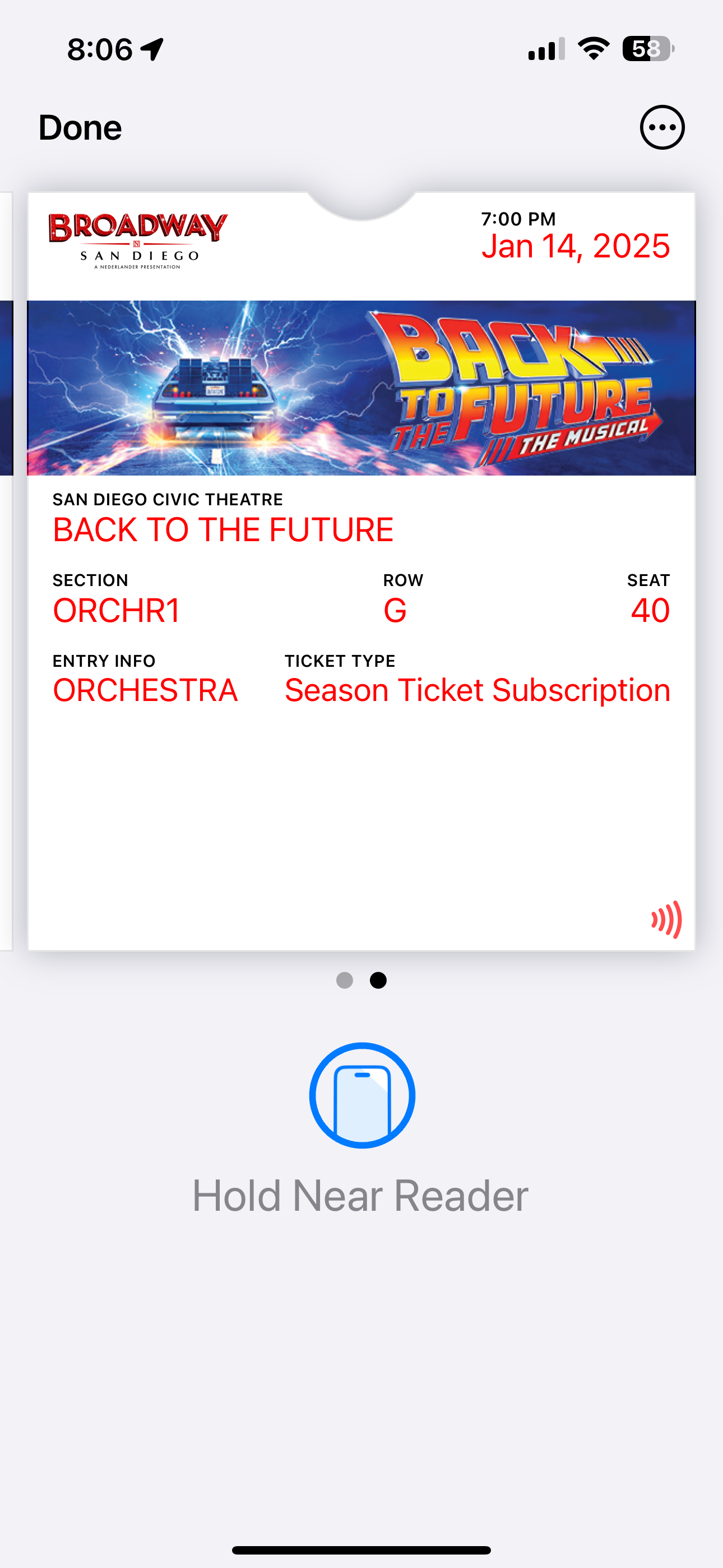
Task: Tap Done to close the ticket
Action: click(x=80, y=128)
